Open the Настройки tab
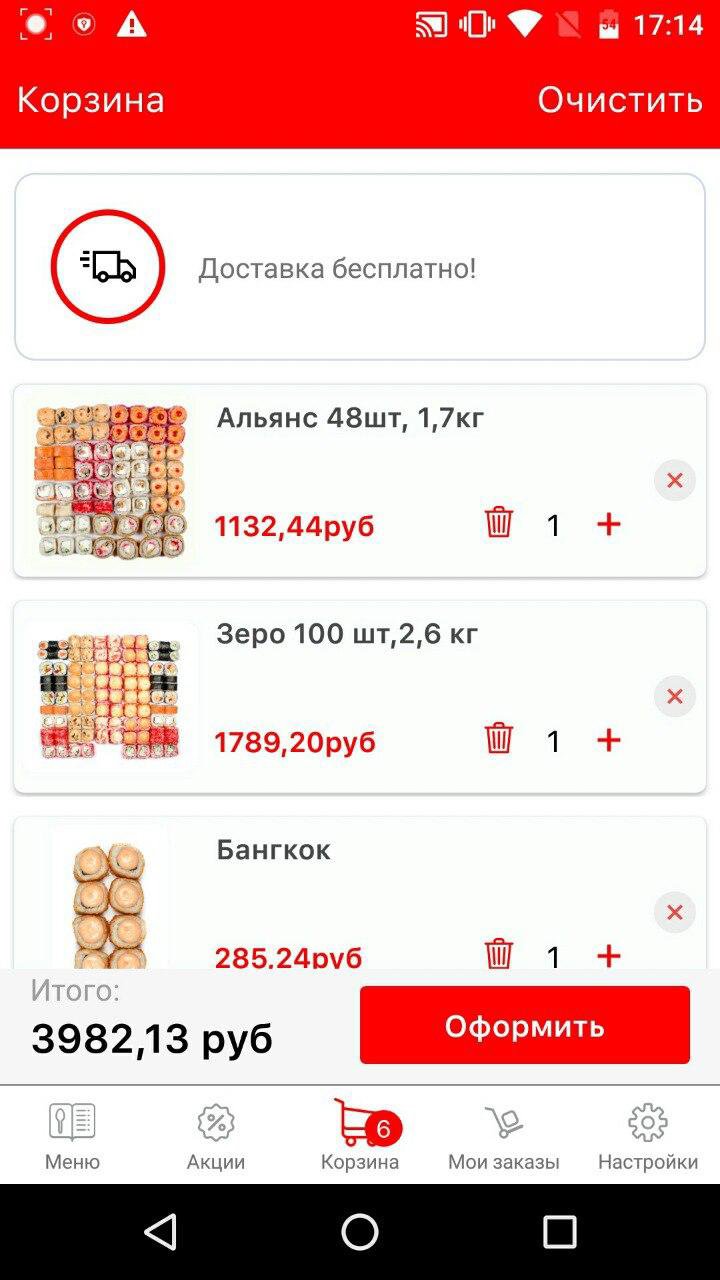The width and height of the screenshot is (720, 1280). pos(648,1136)
